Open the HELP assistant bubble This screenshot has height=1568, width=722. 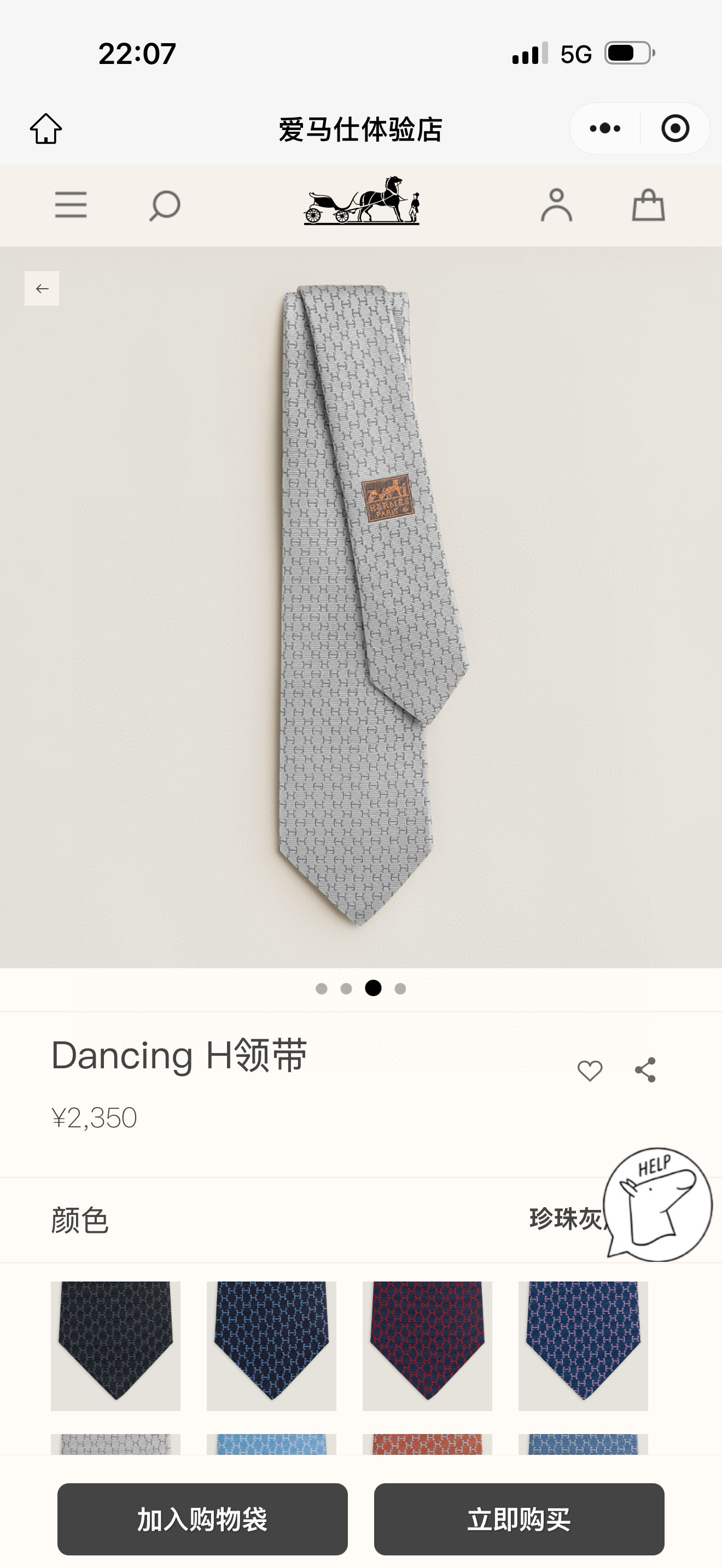(x=657, y=1204)
